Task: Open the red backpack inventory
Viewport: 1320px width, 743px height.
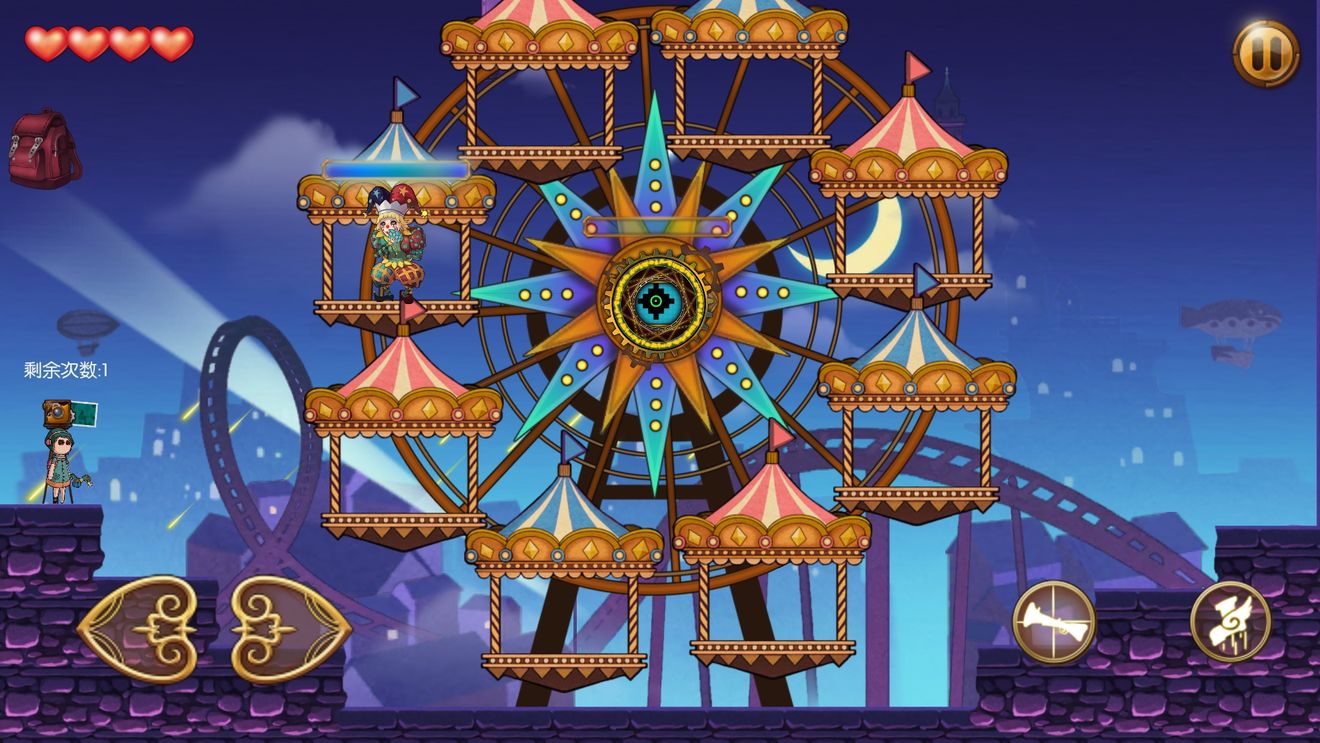Action: tap(43, 150)
